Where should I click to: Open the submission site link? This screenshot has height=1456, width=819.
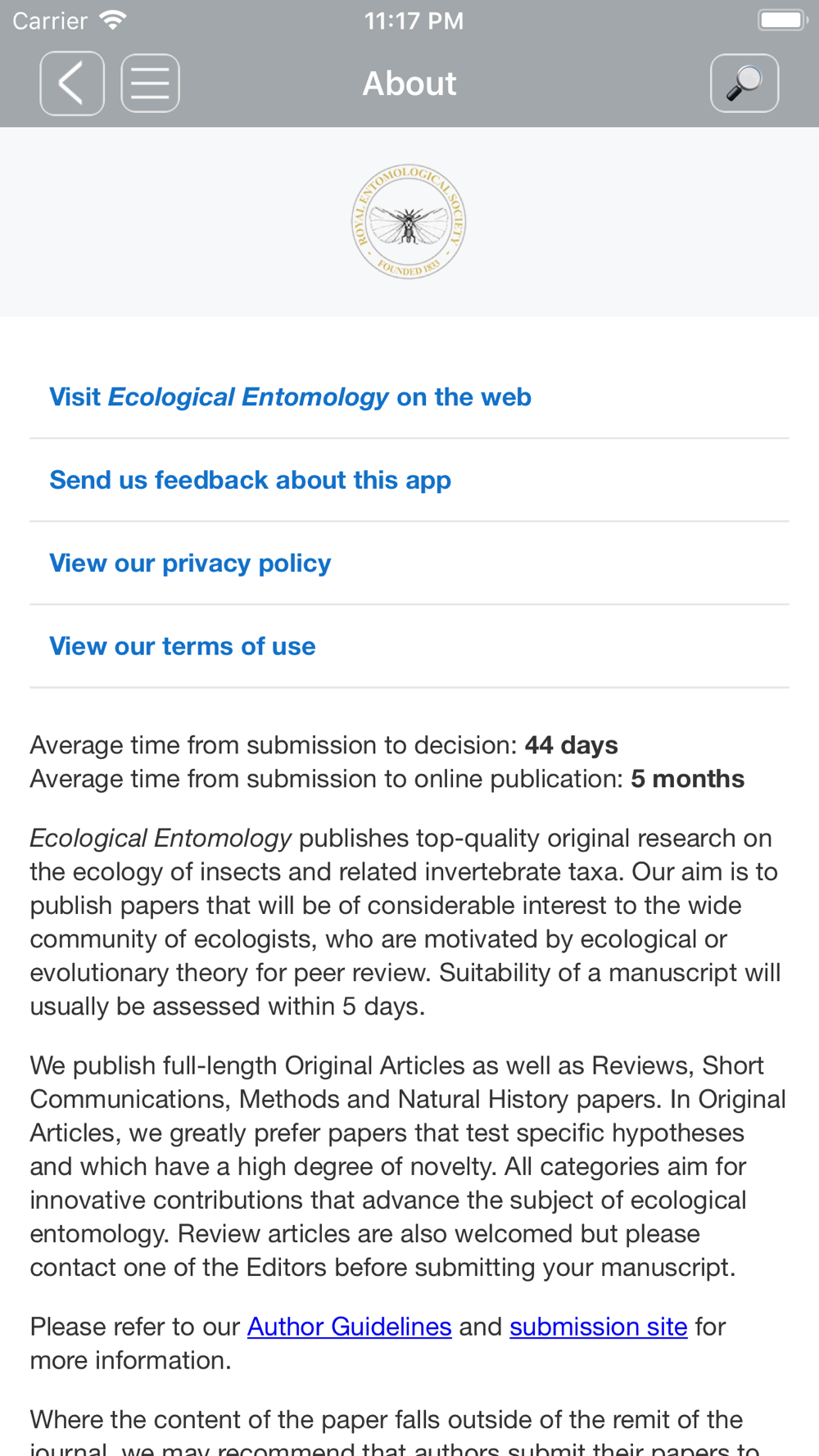point(599,1327)
